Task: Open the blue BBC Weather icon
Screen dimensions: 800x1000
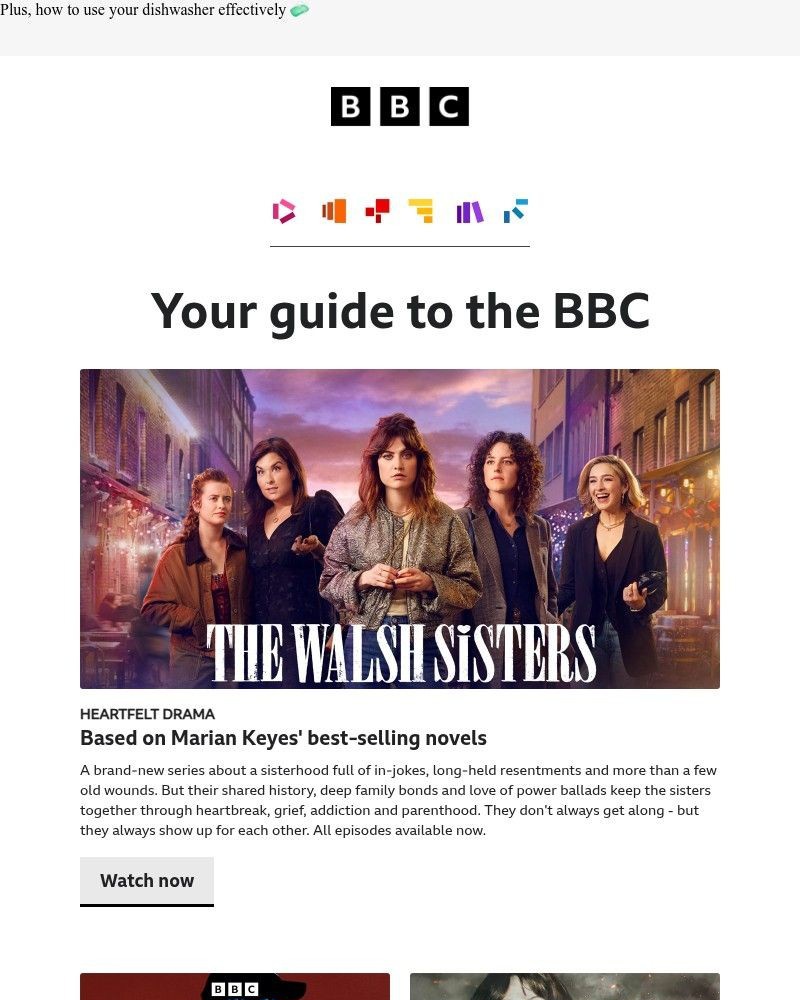Action: pyautogui.click(x=515, y=211)
